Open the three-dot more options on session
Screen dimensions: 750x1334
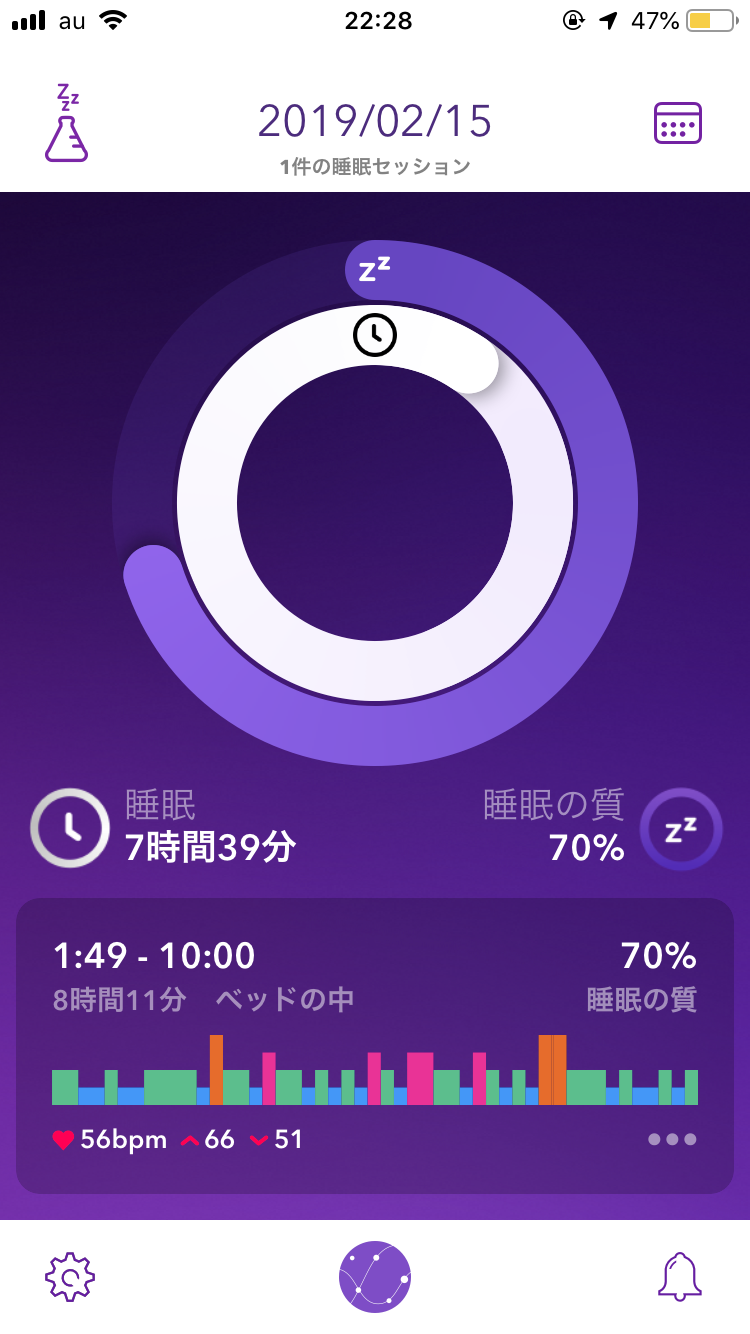coord(672,1139)
